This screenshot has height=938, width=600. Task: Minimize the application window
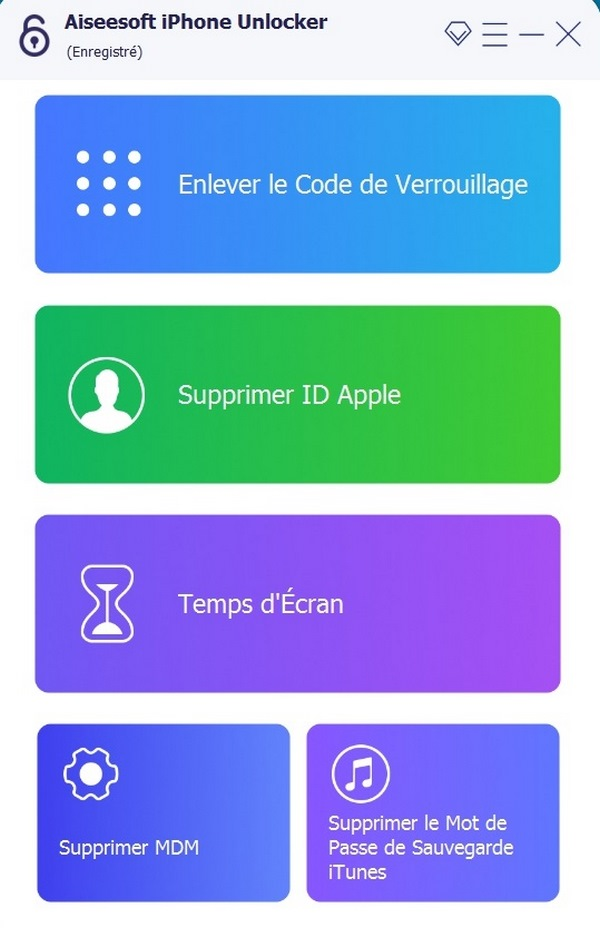(x=531, y=35)
